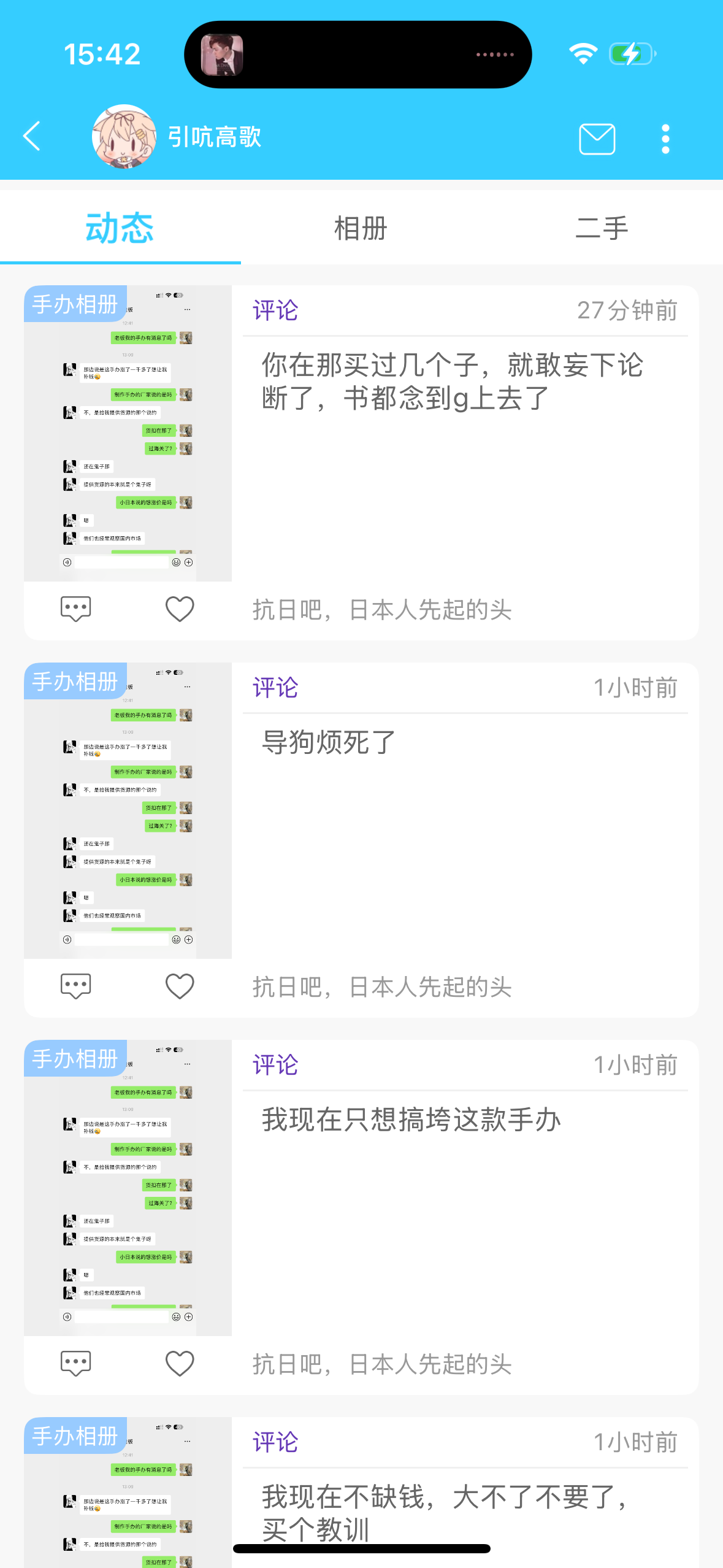The height and width of the screenshot is (1568, 723).
Task: Switch to the 二手 tab
Action: pyautogui.click(x=602, y=228)
